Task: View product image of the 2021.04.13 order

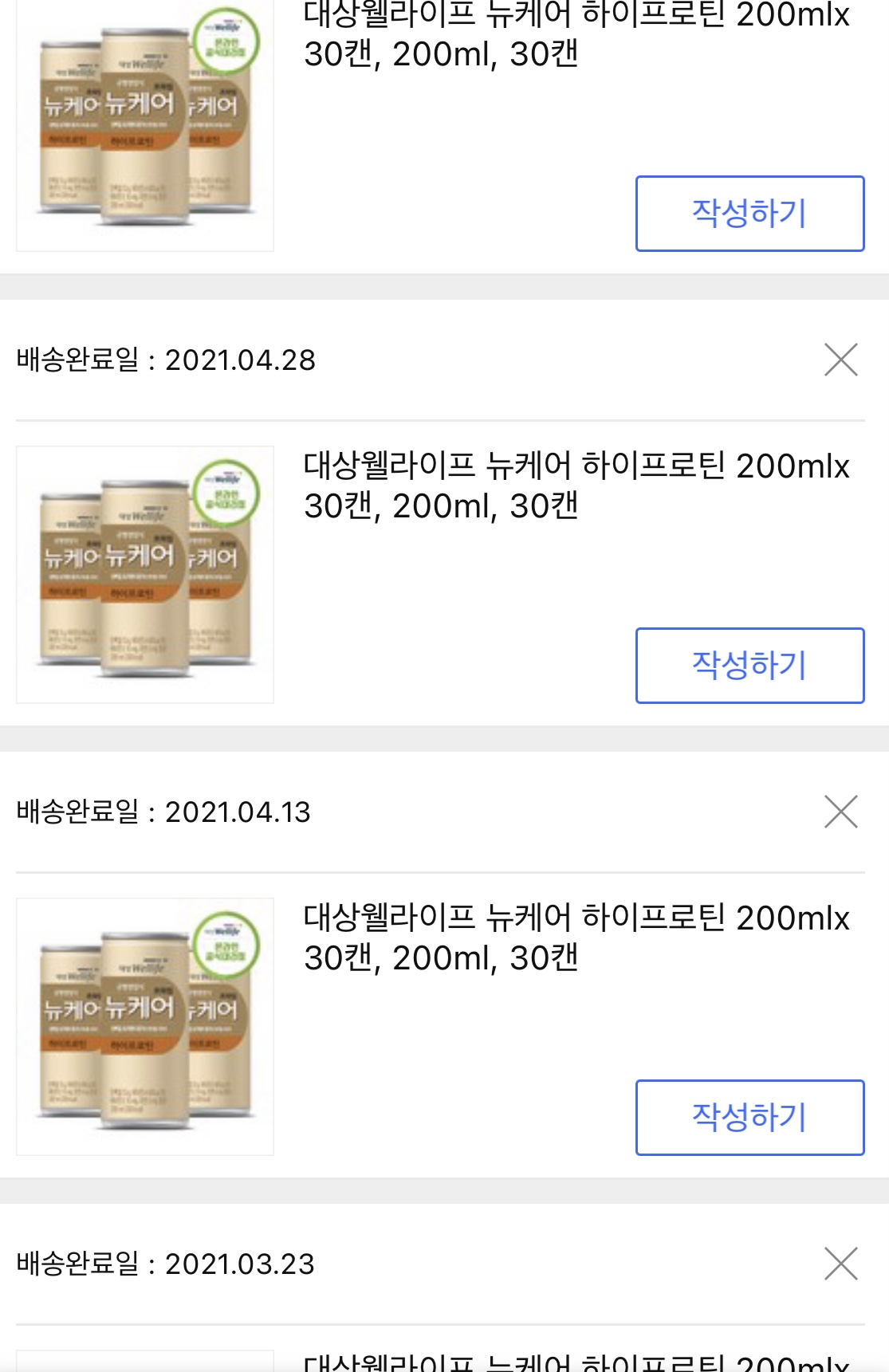Action: (145, 1026)
